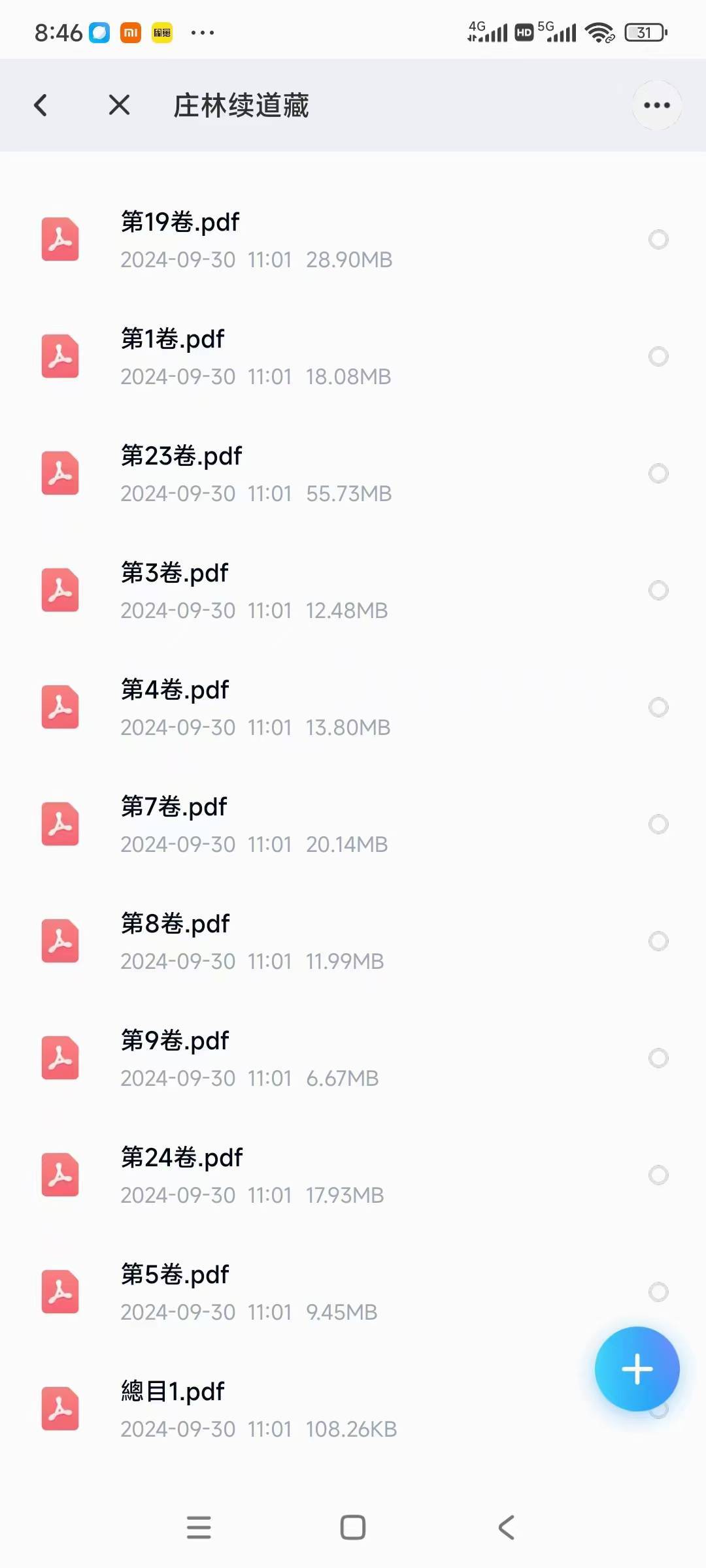Open the three-dot overflow menu
706x1568 pixels.
pyautogui.click(x=656, y=105)
